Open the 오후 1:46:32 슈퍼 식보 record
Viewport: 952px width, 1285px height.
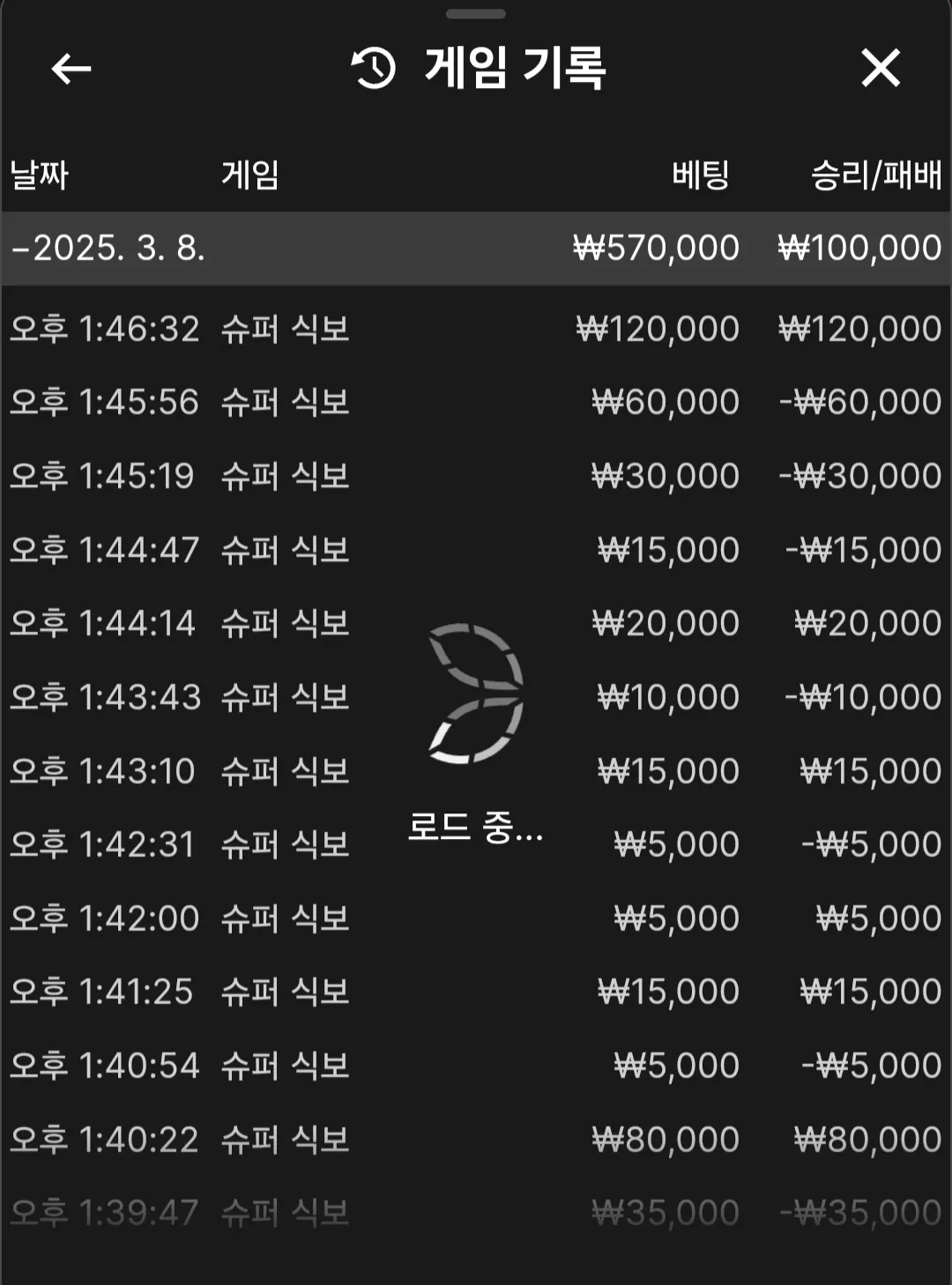click(x=476, y=329)
